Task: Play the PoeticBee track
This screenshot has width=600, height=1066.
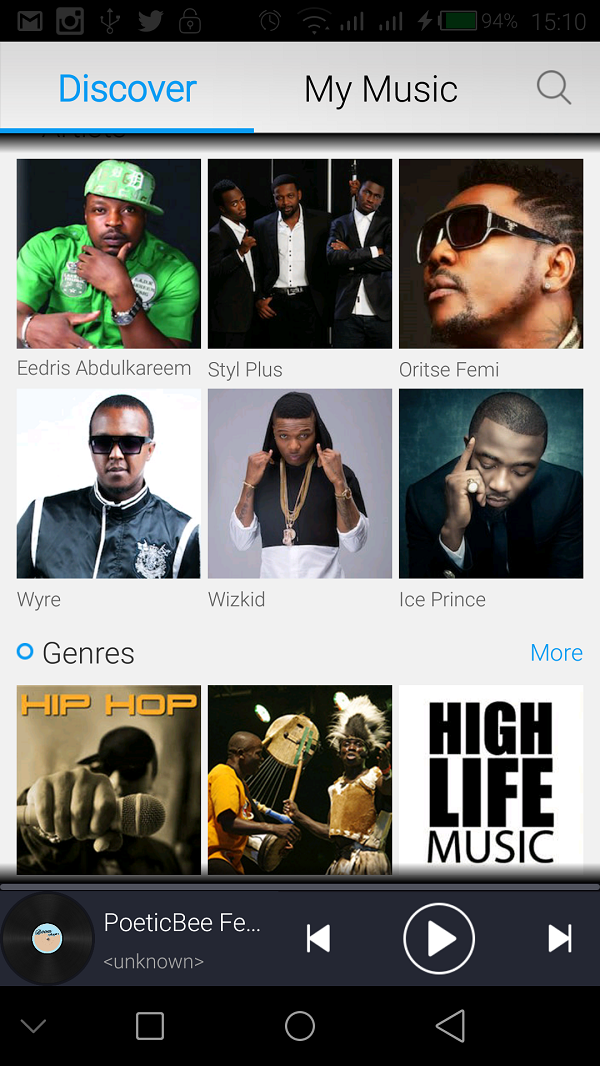Action: [x=438, y=938]
